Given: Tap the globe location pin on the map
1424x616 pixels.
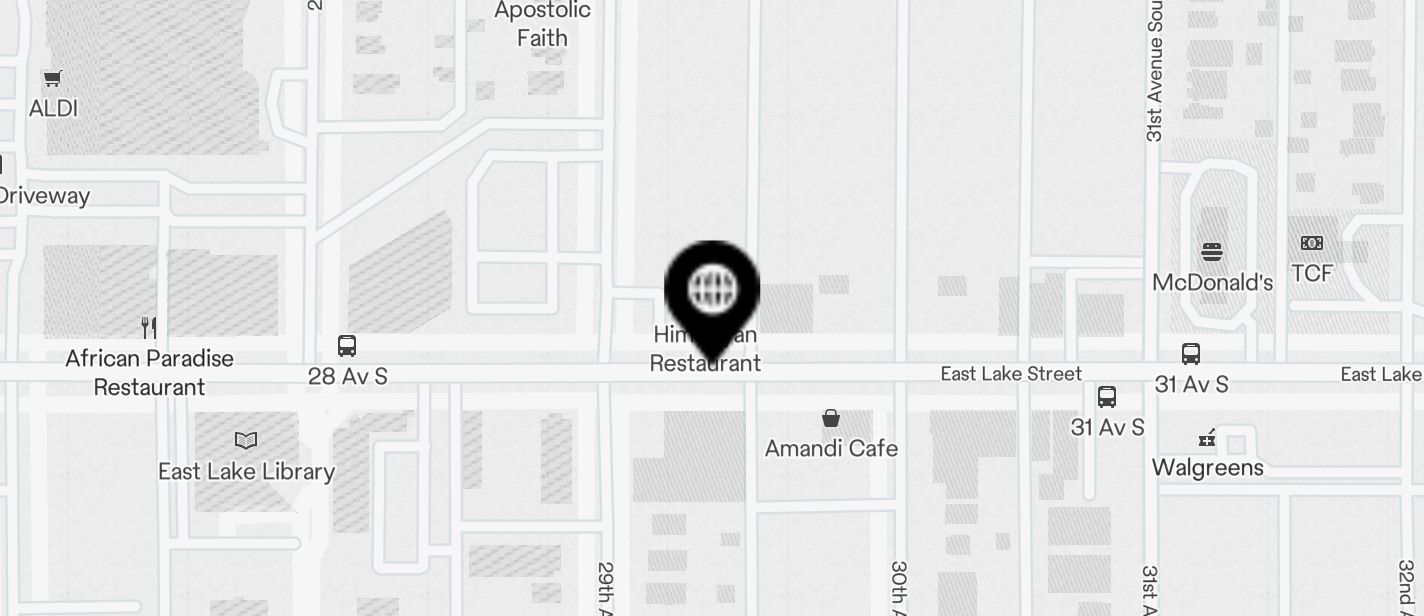Looking at the screenshot, I should pyautogui.click(x=712, y=292).
